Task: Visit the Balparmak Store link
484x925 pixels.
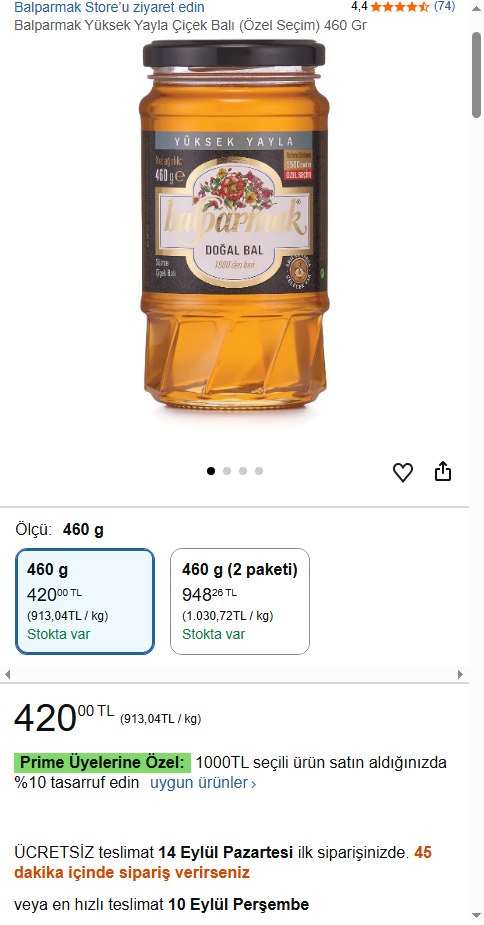Action: tap(109, 8)
